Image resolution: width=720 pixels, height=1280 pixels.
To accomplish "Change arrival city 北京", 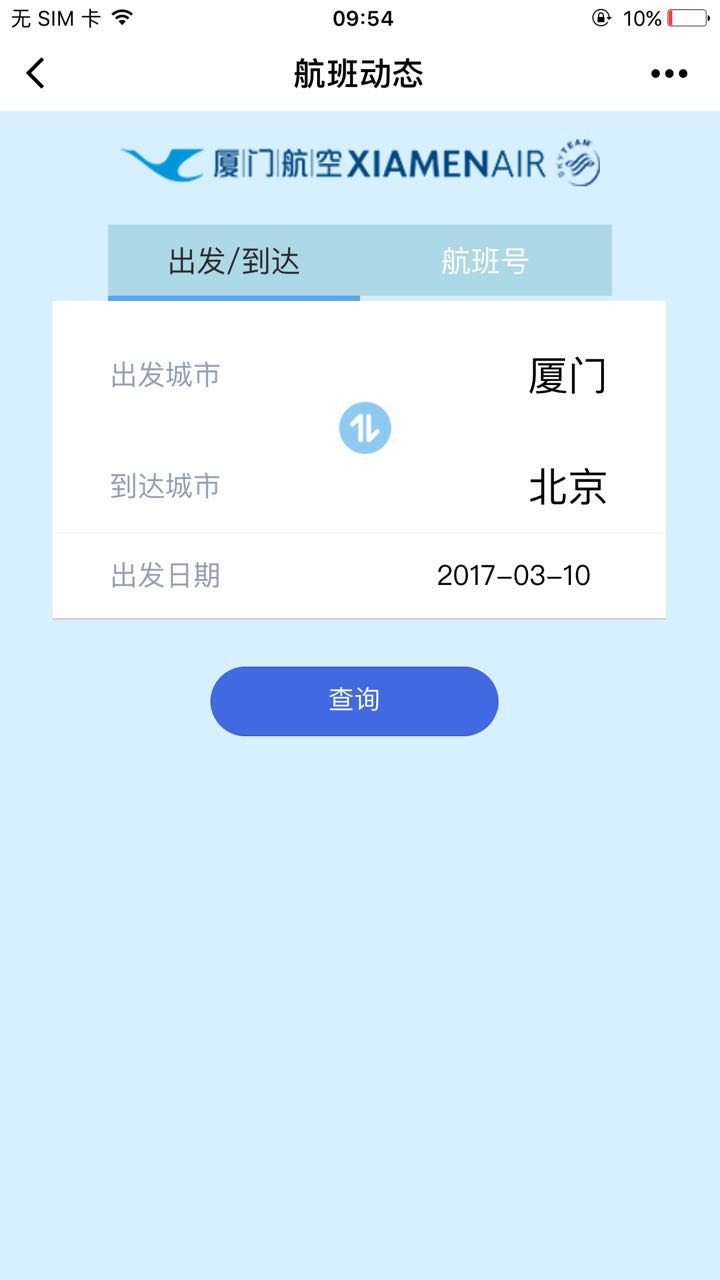I will click(566, 488).
